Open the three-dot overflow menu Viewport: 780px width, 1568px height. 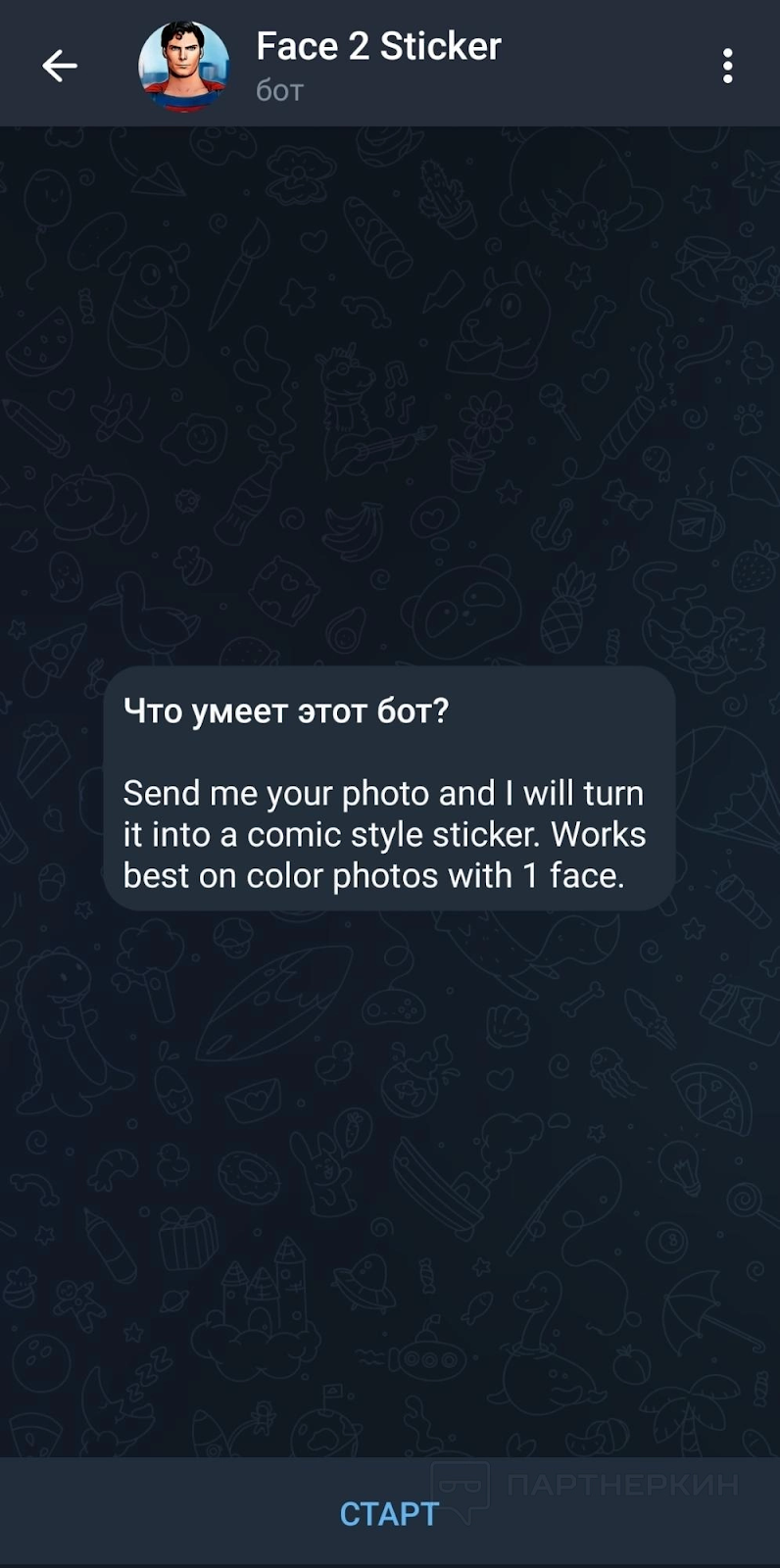(x=727, y=66)
